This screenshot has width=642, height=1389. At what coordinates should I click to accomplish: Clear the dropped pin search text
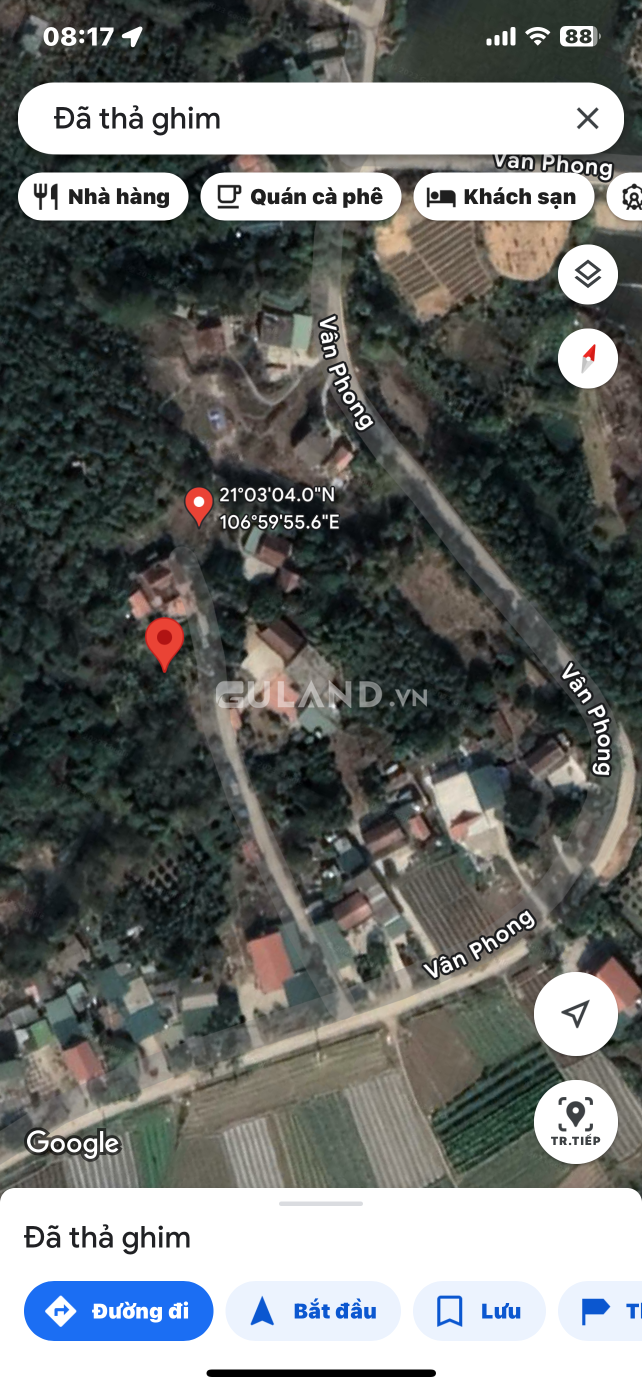click(587, 119)
